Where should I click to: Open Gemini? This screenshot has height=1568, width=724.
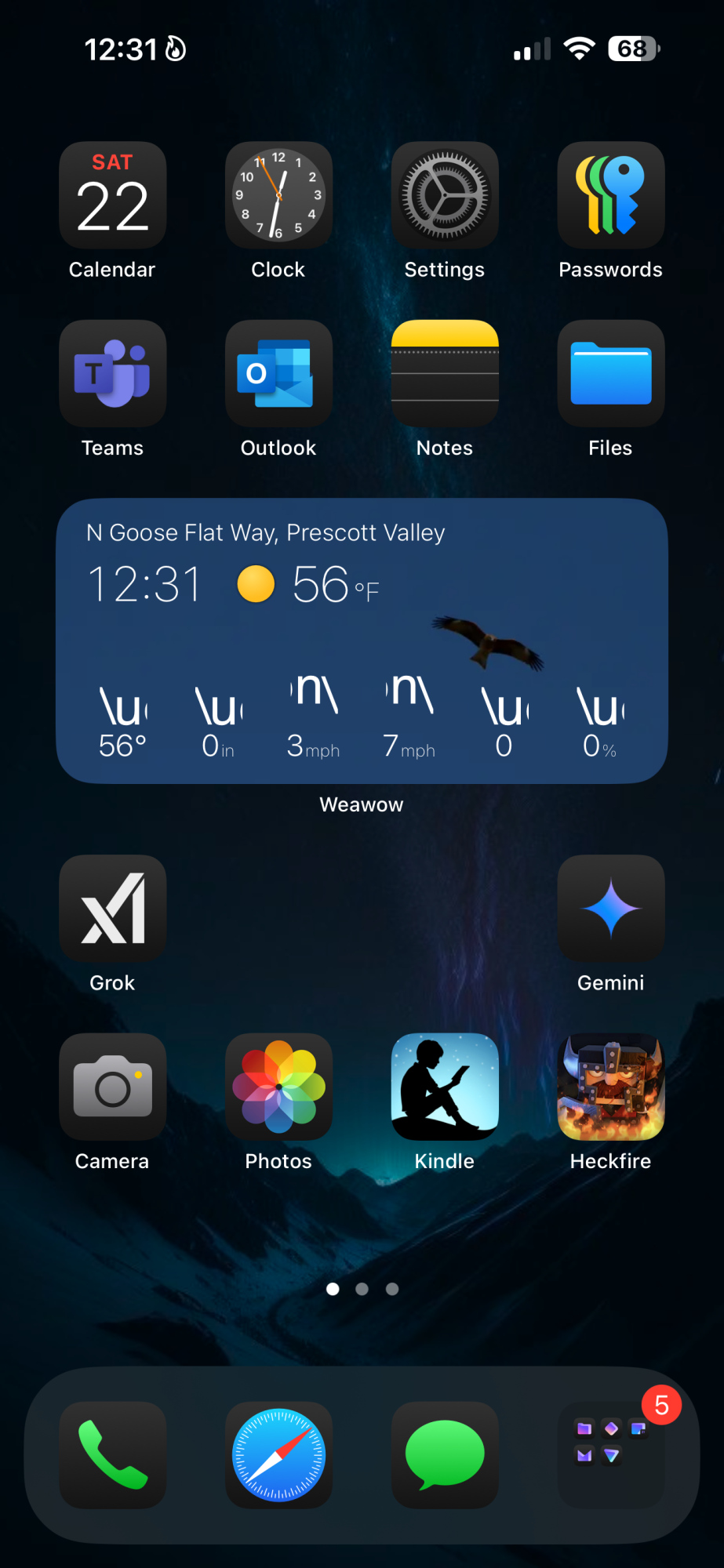click(x=611, y=909)
